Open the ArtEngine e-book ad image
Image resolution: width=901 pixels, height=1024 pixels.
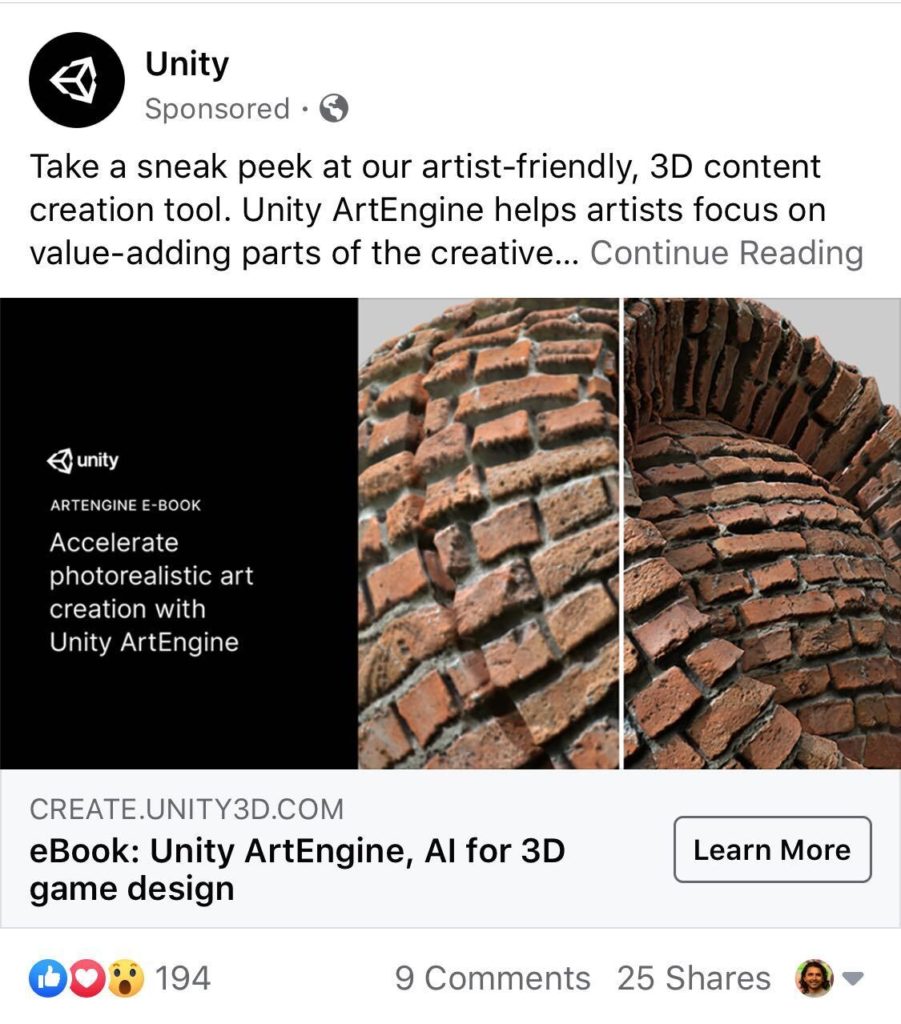click(x=450, y=533)
